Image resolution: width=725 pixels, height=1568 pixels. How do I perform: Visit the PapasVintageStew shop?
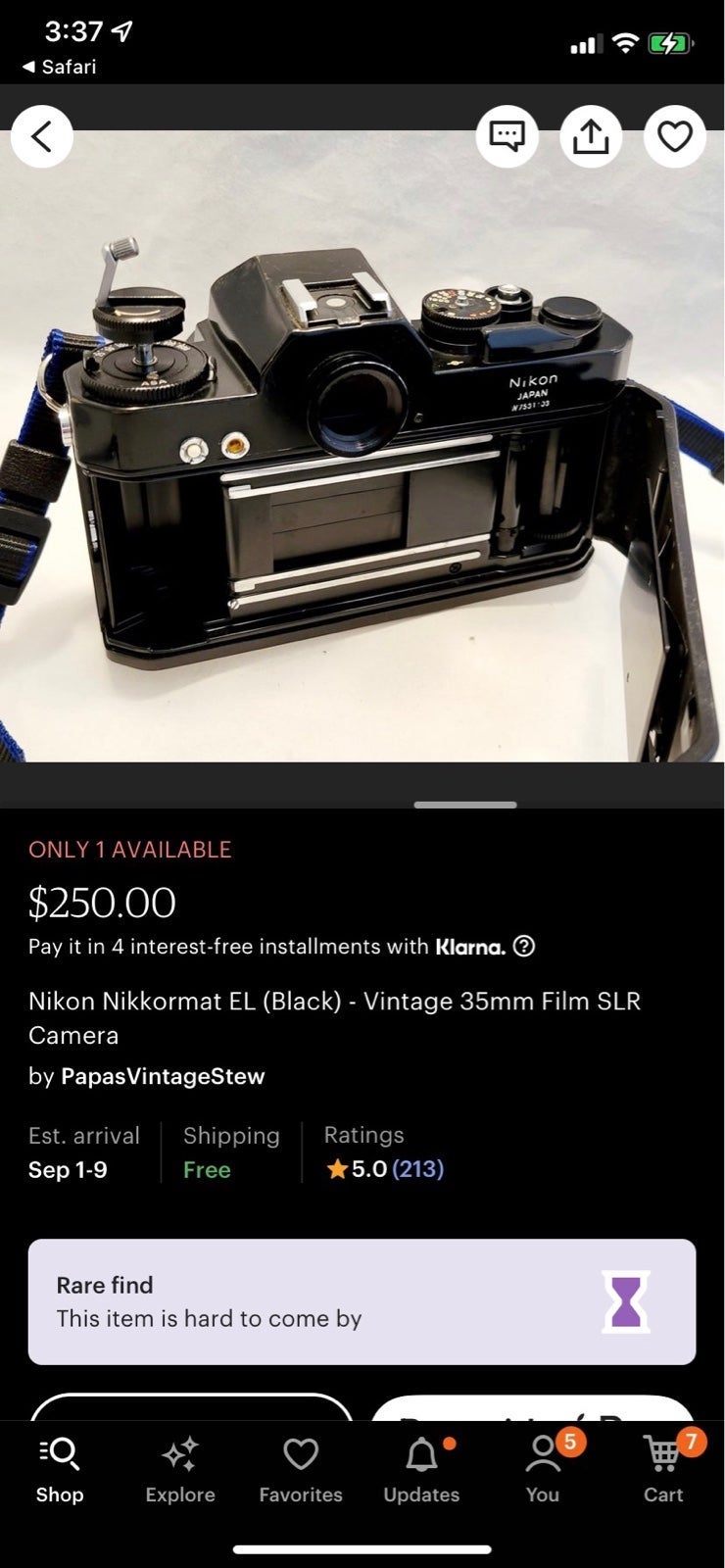point(163,1076)
